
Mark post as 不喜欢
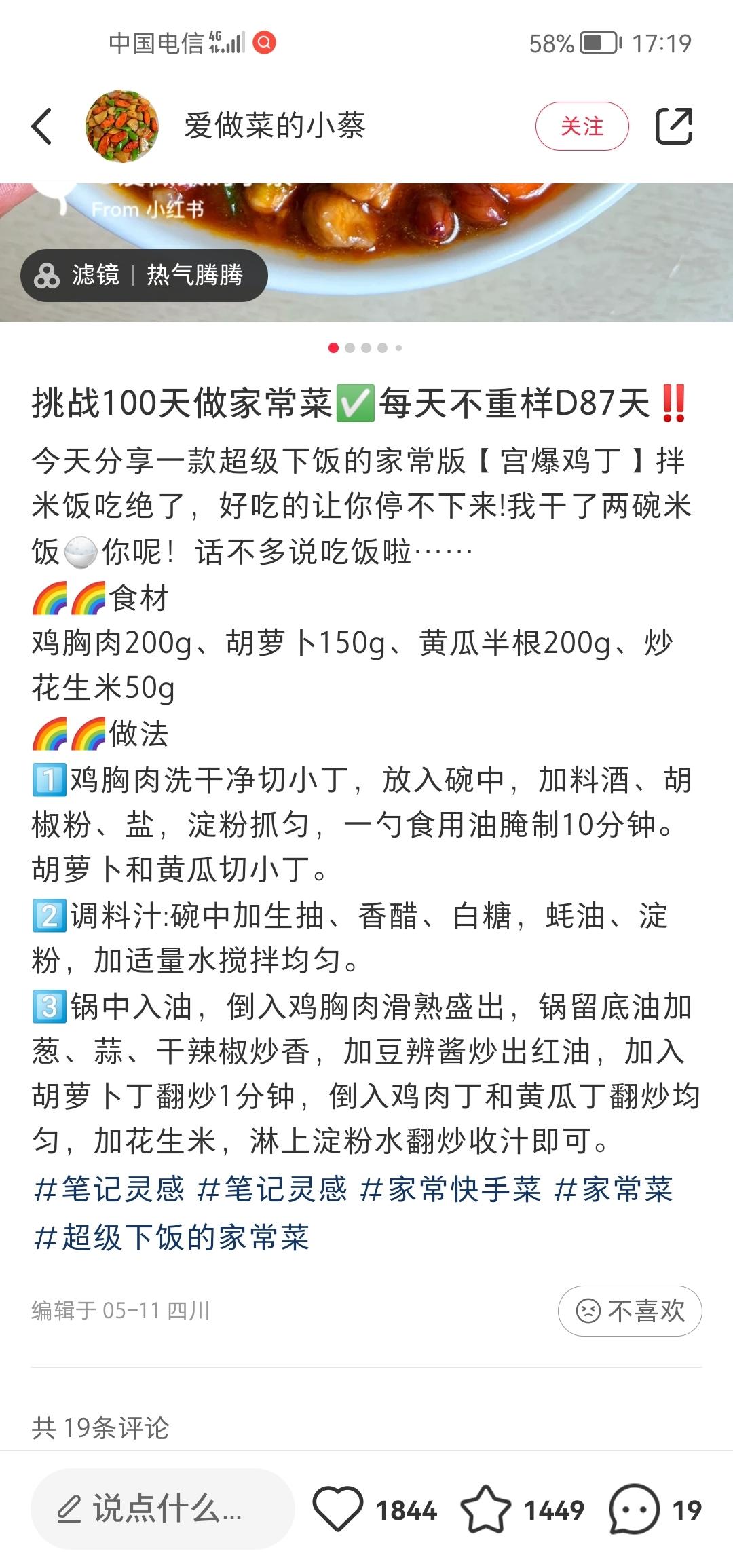coord(629,1311)
